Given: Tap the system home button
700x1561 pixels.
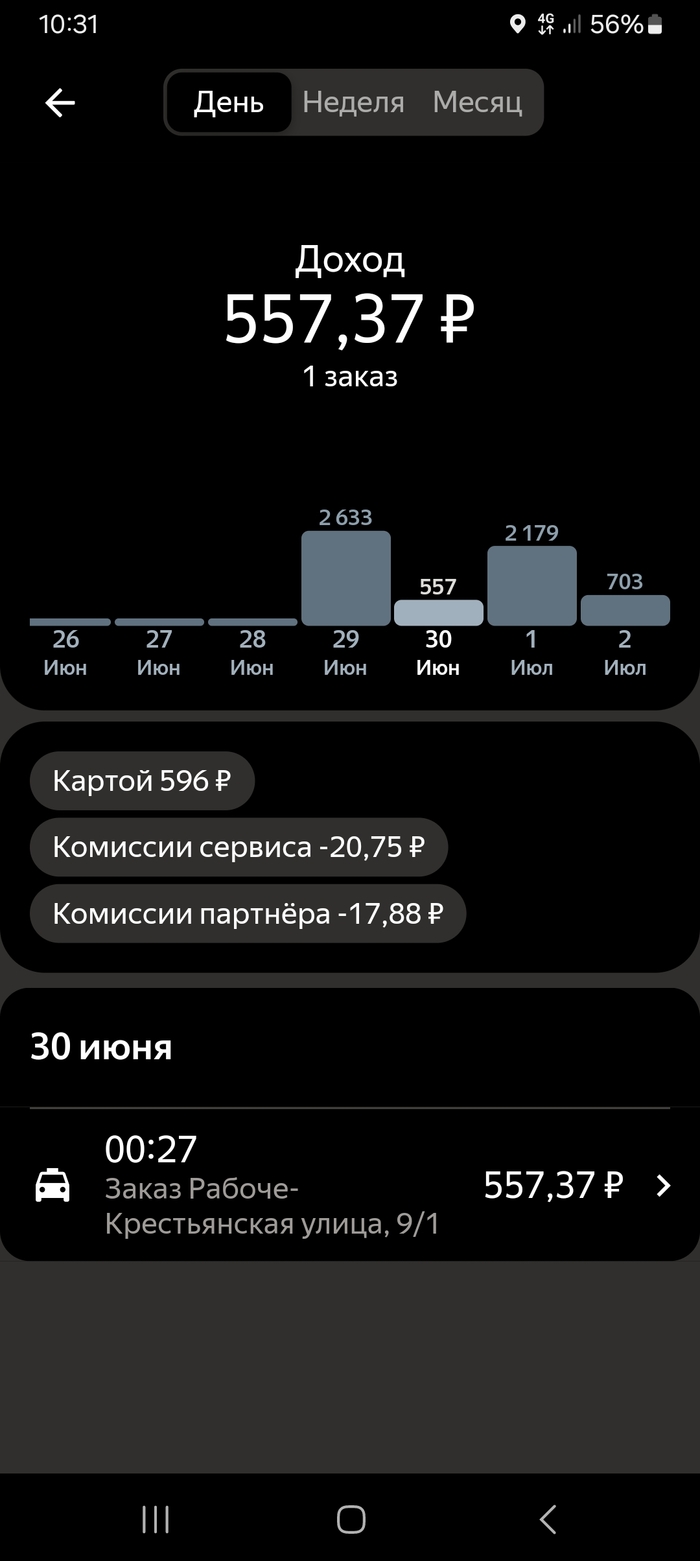Looking at the screenshot, I should 350,1519.
